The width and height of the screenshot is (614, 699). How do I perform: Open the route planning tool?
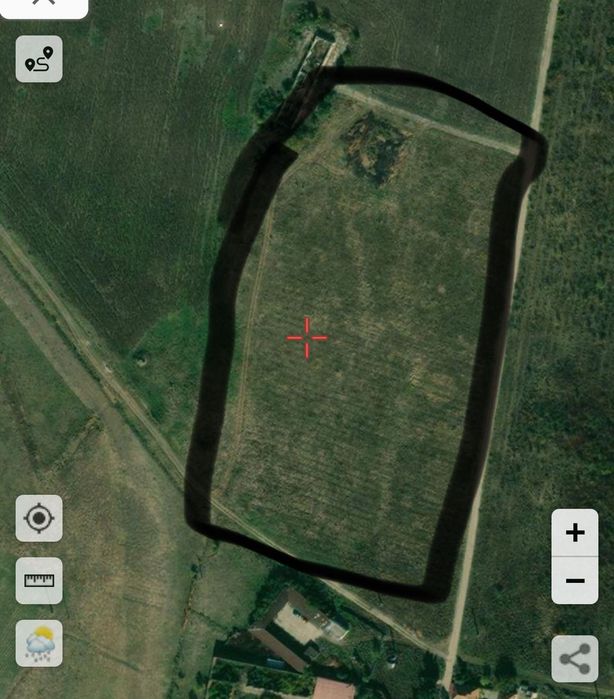(x=39, y=60)
